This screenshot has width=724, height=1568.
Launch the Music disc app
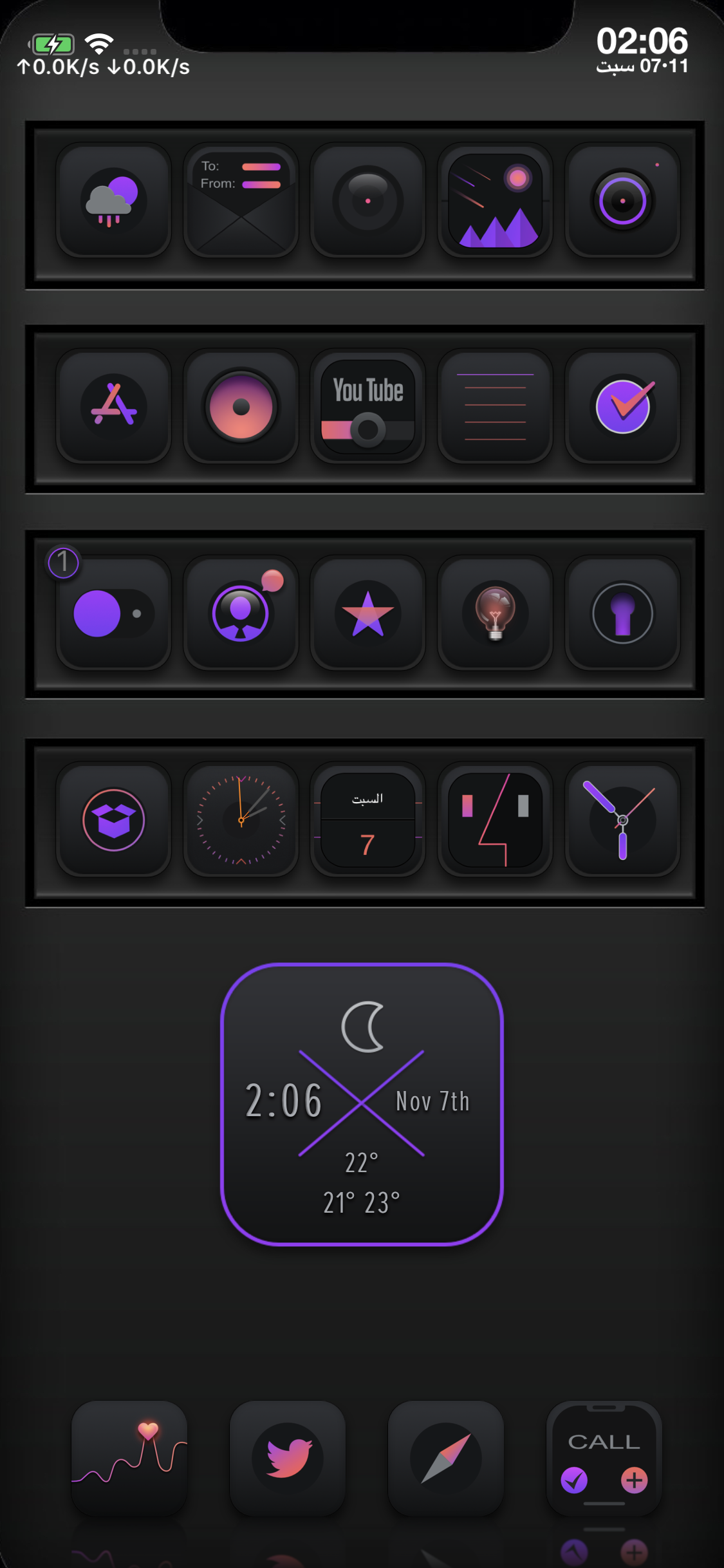241,406
